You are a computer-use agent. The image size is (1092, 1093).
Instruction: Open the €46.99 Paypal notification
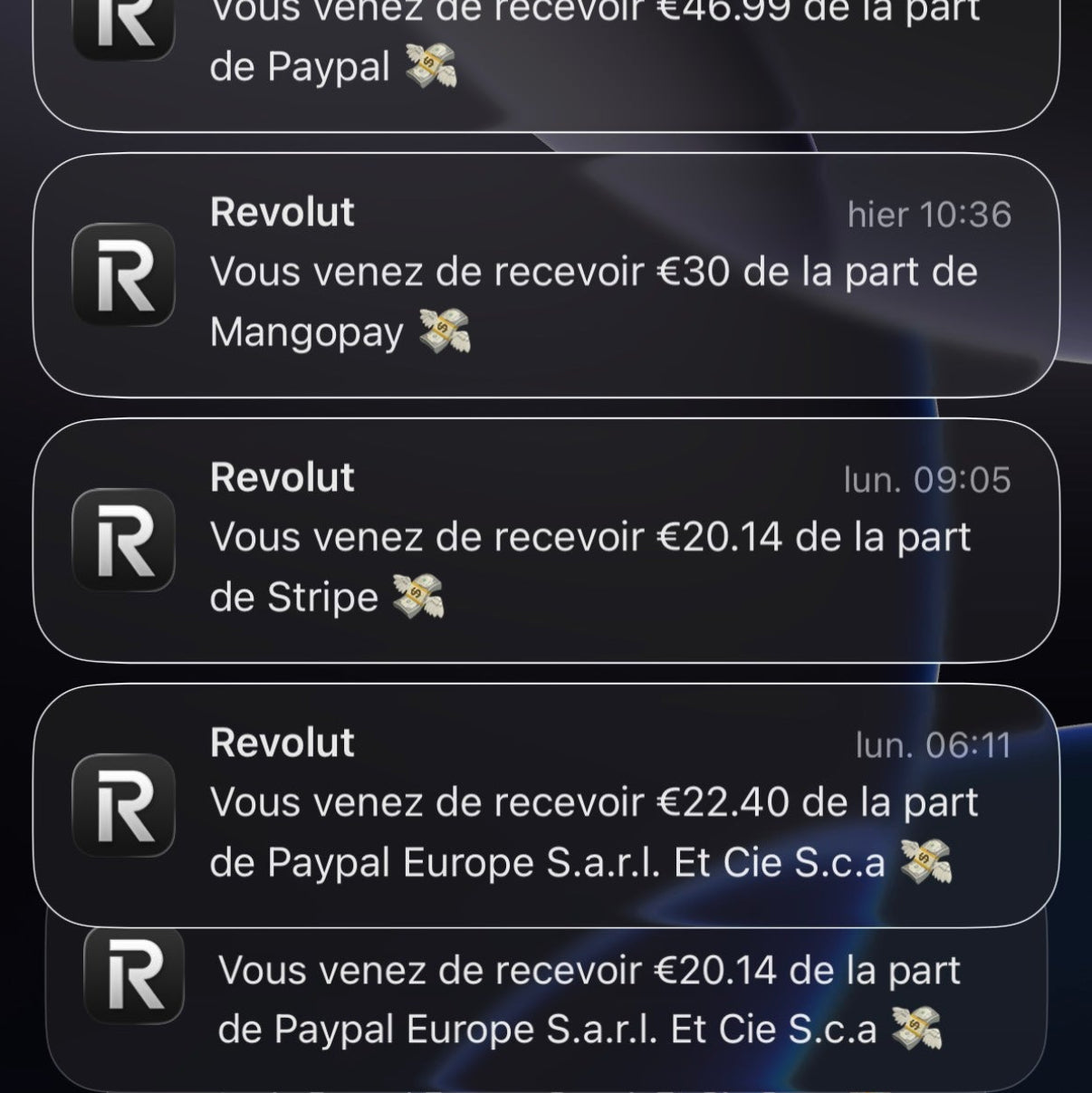545,54
